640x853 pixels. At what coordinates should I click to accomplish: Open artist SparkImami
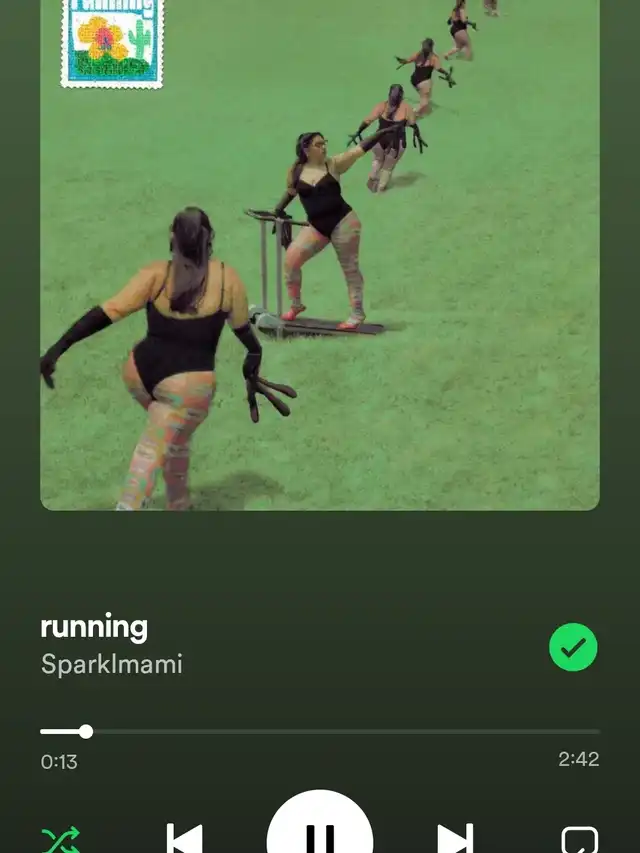pyautogui.click(x=111, y=664)
